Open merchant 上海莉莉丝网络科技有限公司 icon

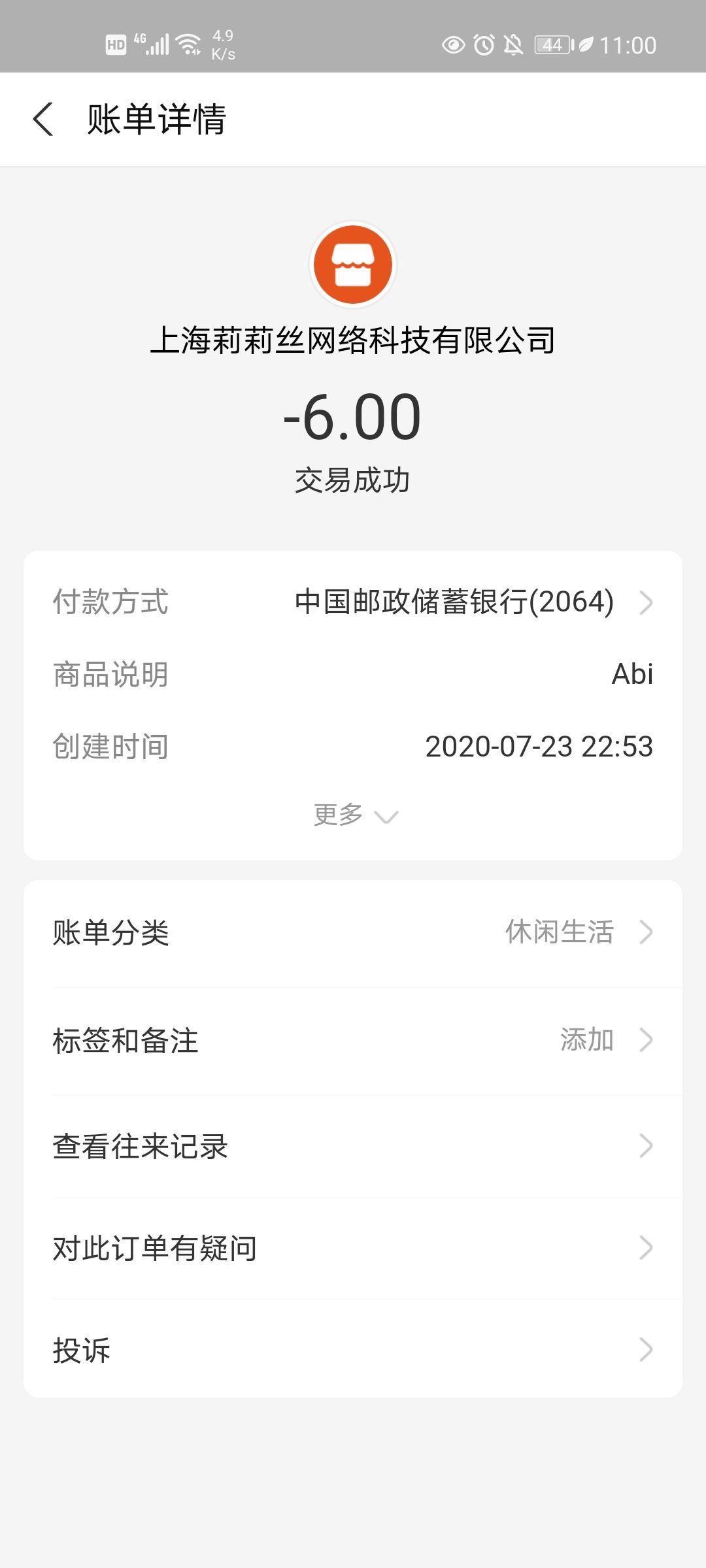353,265
